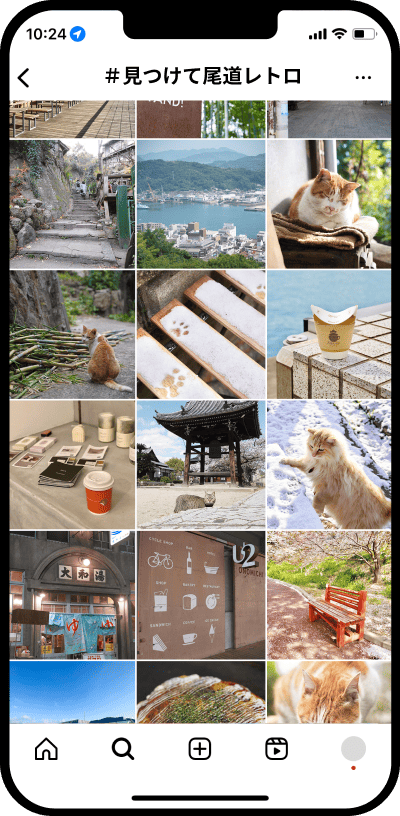Image resolution: width=400 pixels, height=816 pixels.
Task: Open the Reels tab
Action: (x=276, y=749)
